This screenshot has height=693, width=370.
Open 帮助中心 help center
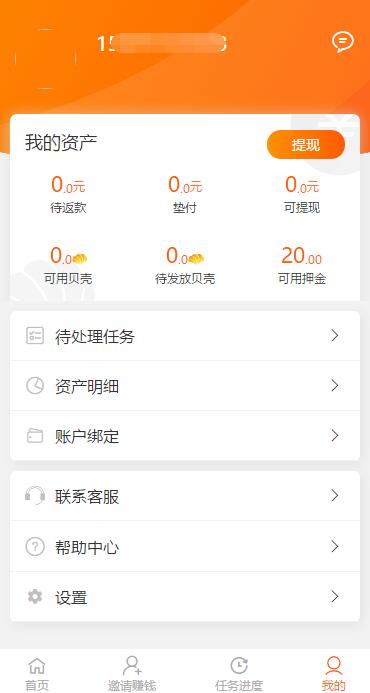point(185,547)
